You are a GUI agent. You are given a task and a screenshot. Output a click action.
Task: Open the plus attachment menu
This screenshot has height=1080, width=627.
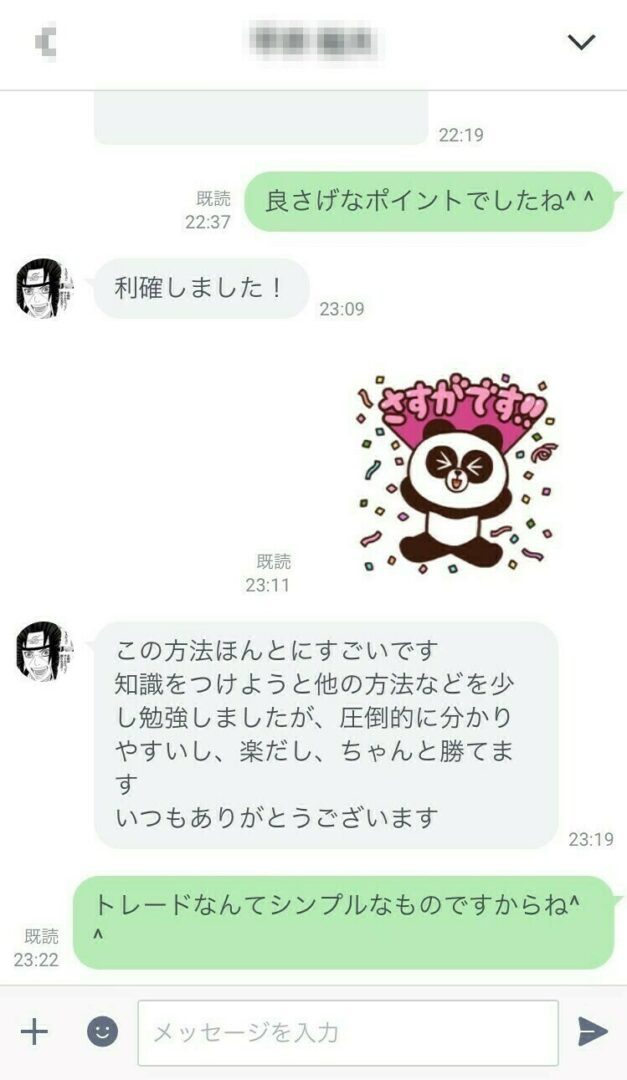pos(35,1031)
